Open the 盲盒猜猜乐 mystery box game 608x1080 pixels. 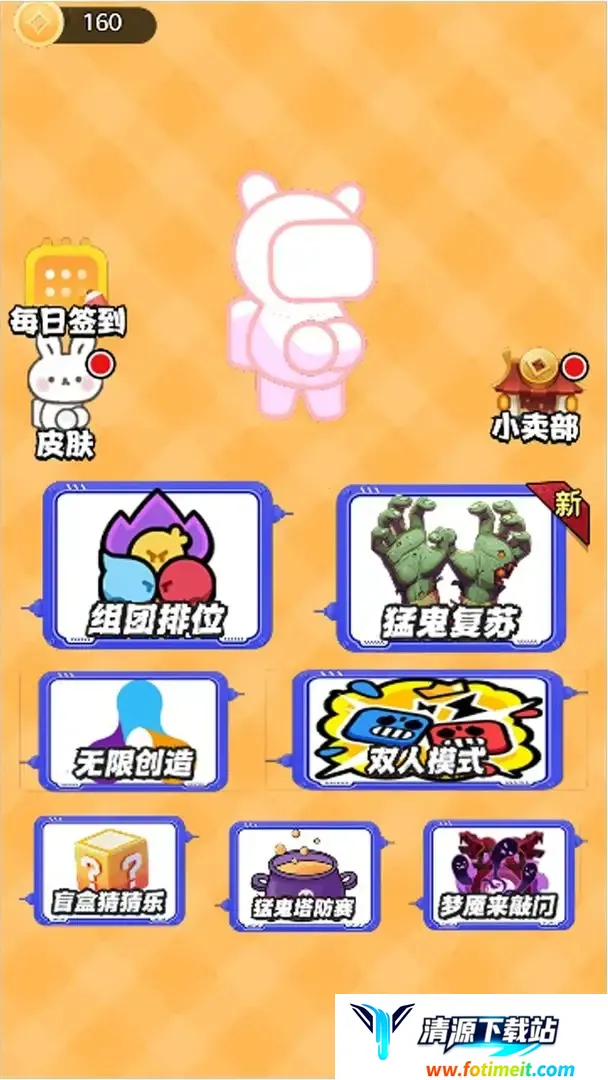(x=109, y=871)
